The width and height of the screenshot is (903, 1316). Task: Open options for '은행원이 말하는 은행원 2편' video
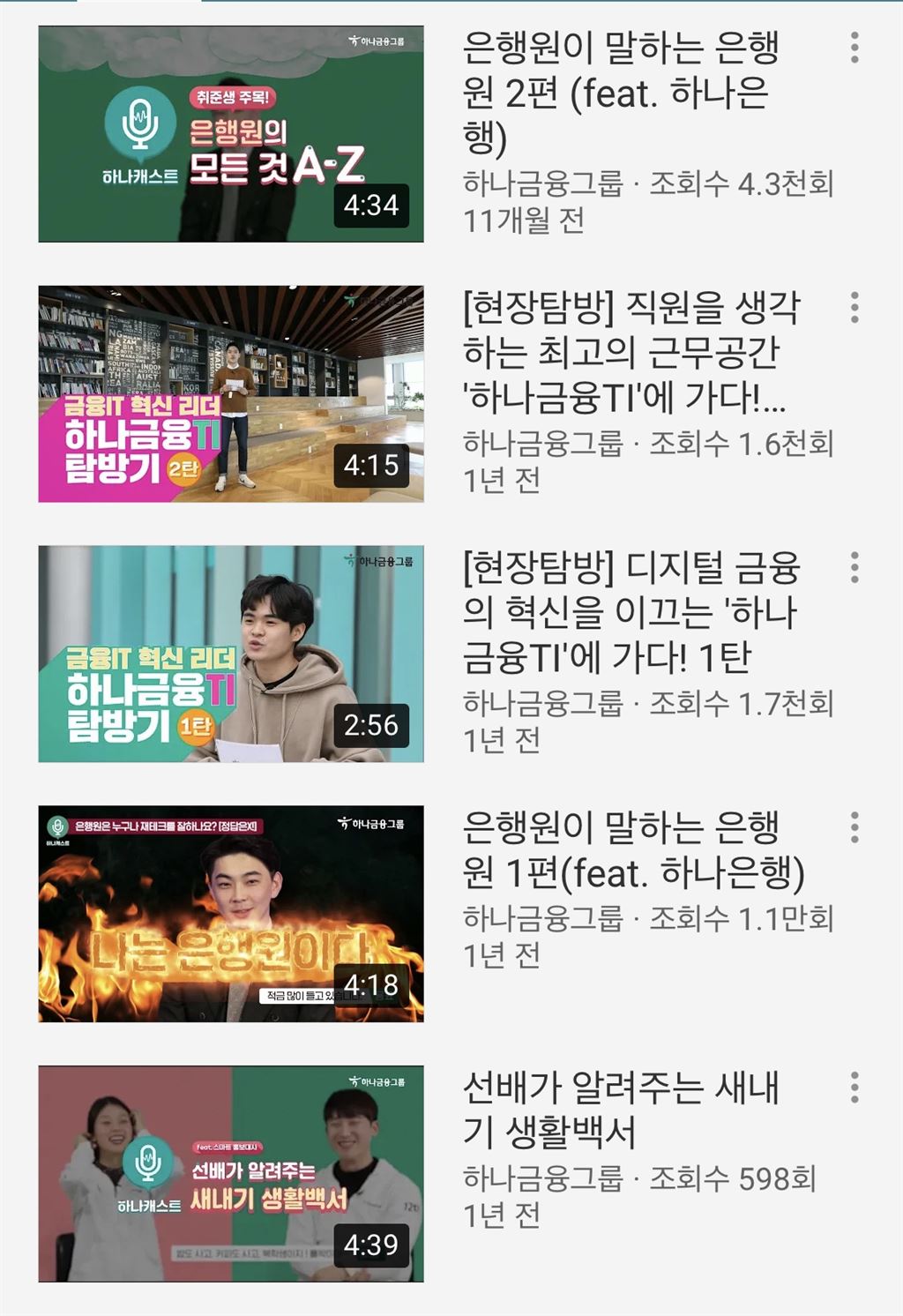click(x=854, y=48)
